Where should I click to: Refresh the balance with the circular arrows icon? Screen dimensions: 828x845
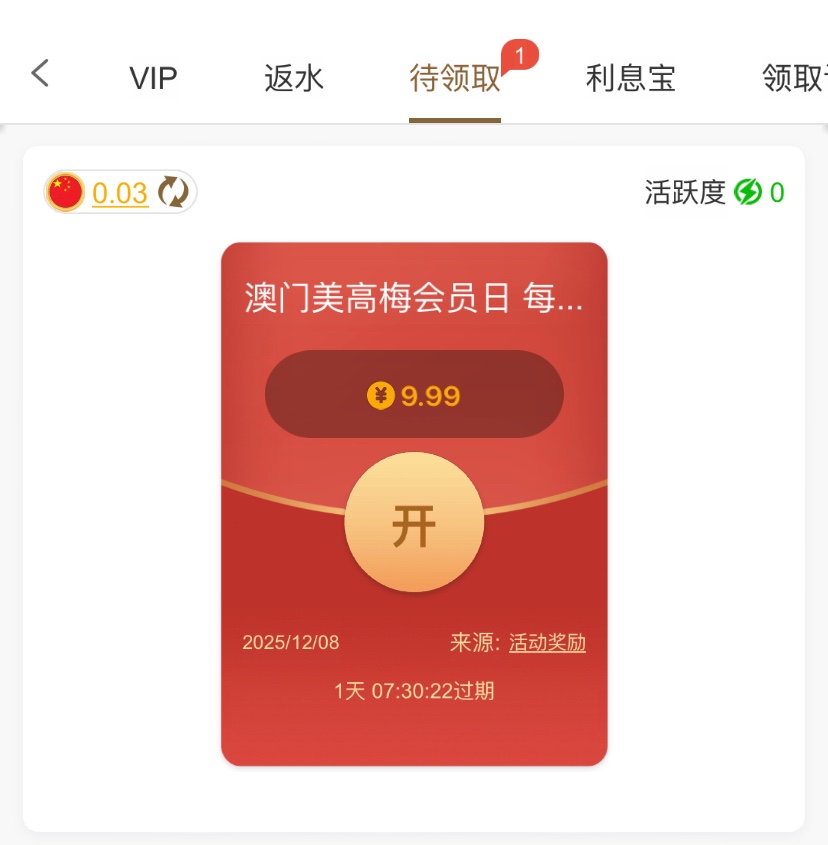(x=174, y=192)
